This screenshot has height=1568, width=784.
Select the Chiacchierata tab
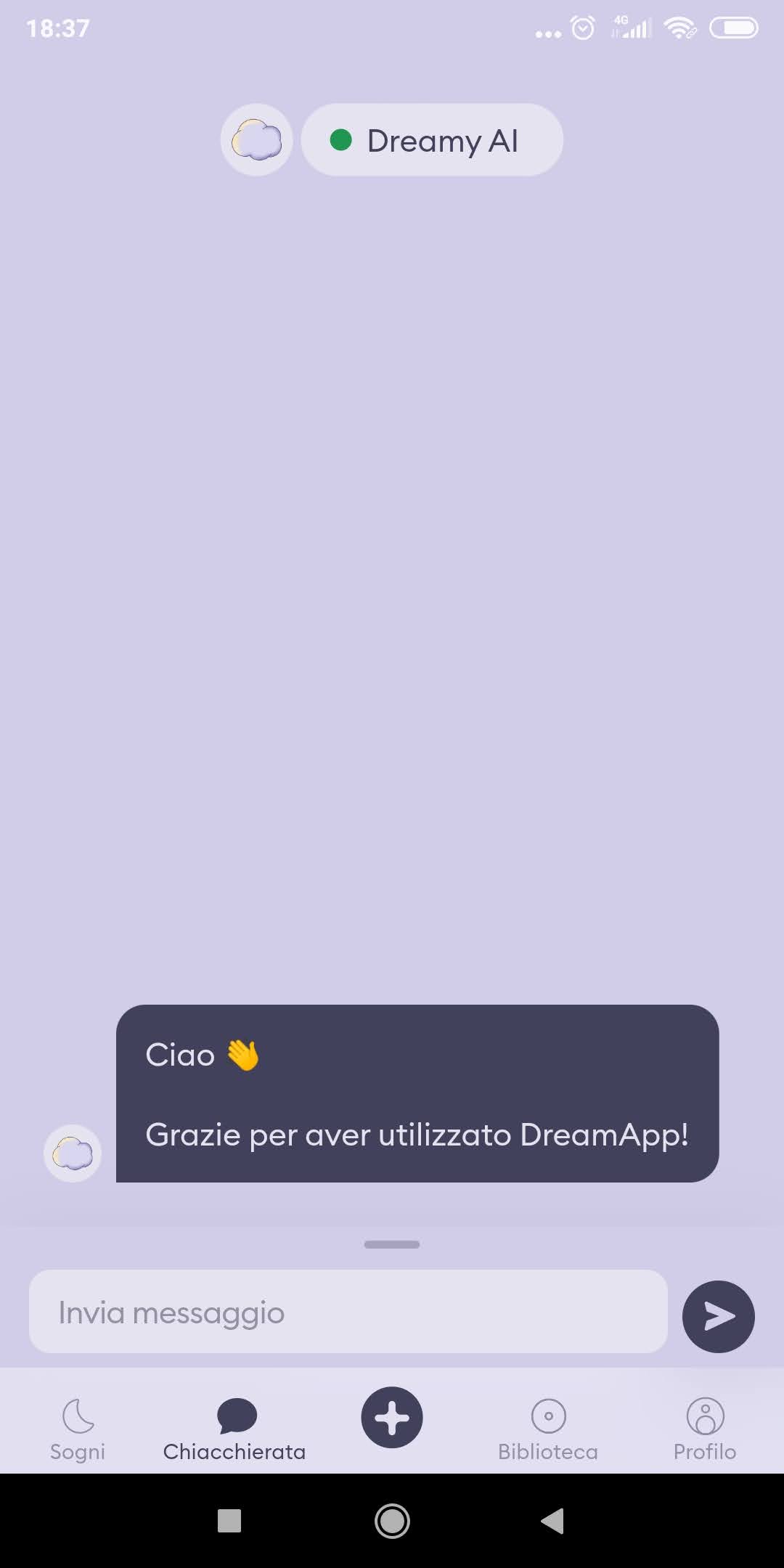pos(234,1430)
